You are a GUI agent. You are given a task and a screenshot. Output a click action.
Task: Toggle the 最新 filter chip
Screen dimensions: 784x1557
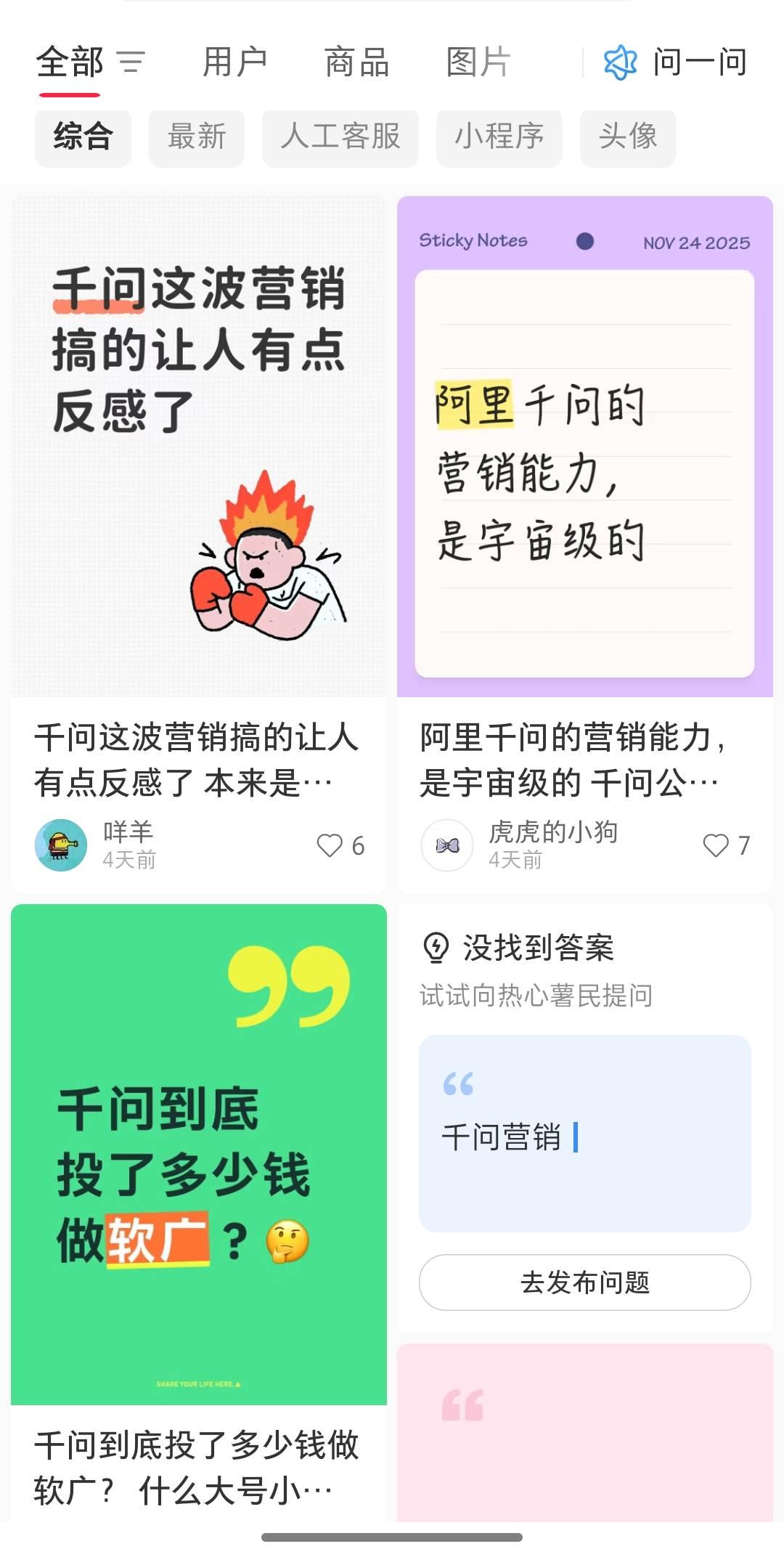pyautogui.click(x=196, y=138)
